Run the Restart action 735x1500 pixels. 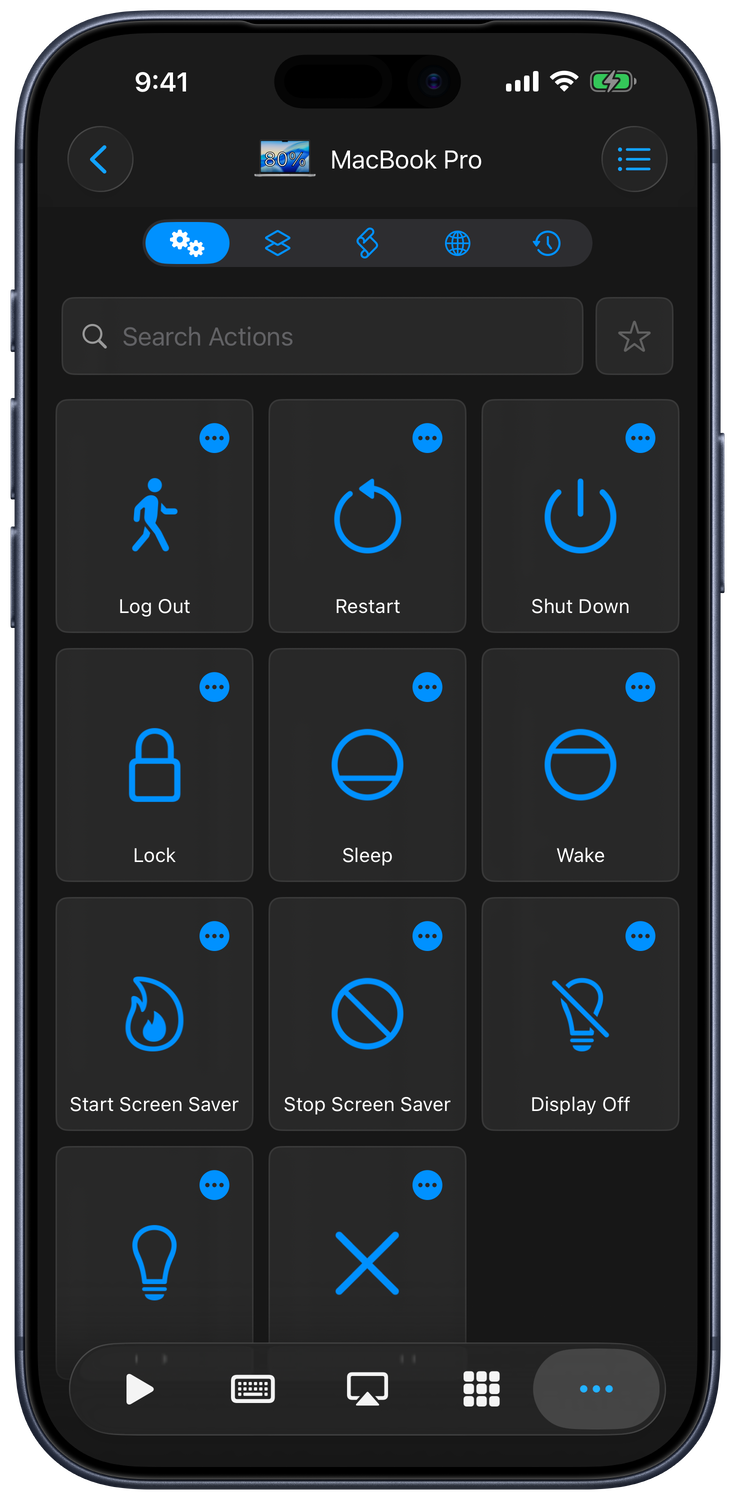pyautogui.click(x=367, y=516)
